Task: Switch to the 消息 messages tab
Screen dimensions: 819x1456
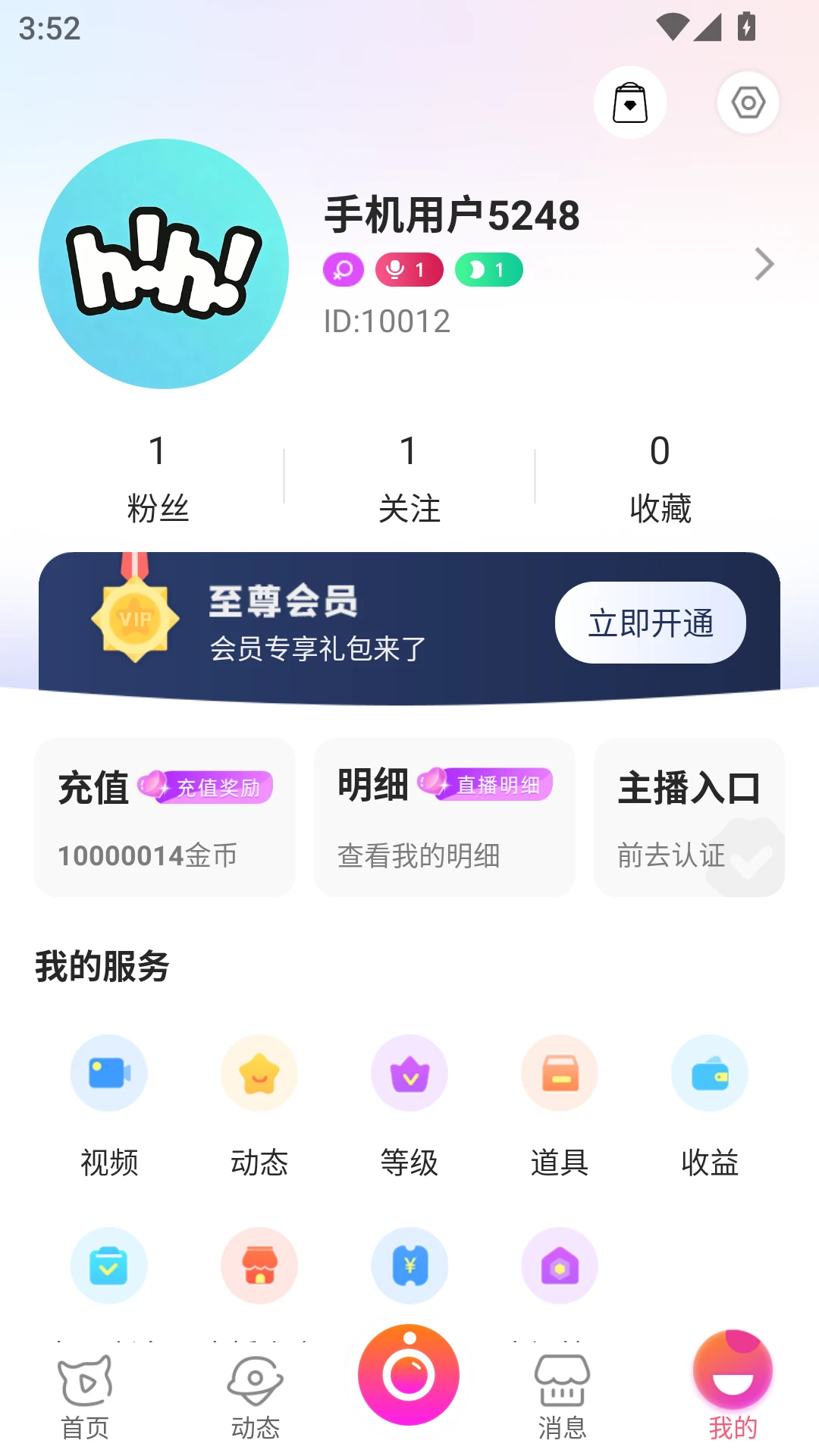Action: (x=562, y=1398)
